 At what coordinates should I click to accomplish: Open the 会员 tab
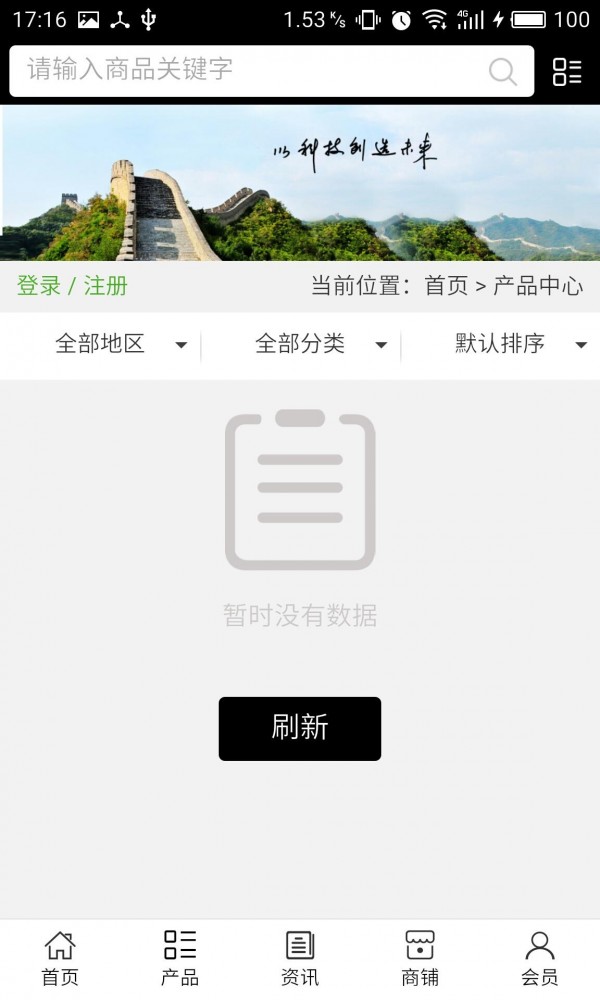(x=539, y=959)
